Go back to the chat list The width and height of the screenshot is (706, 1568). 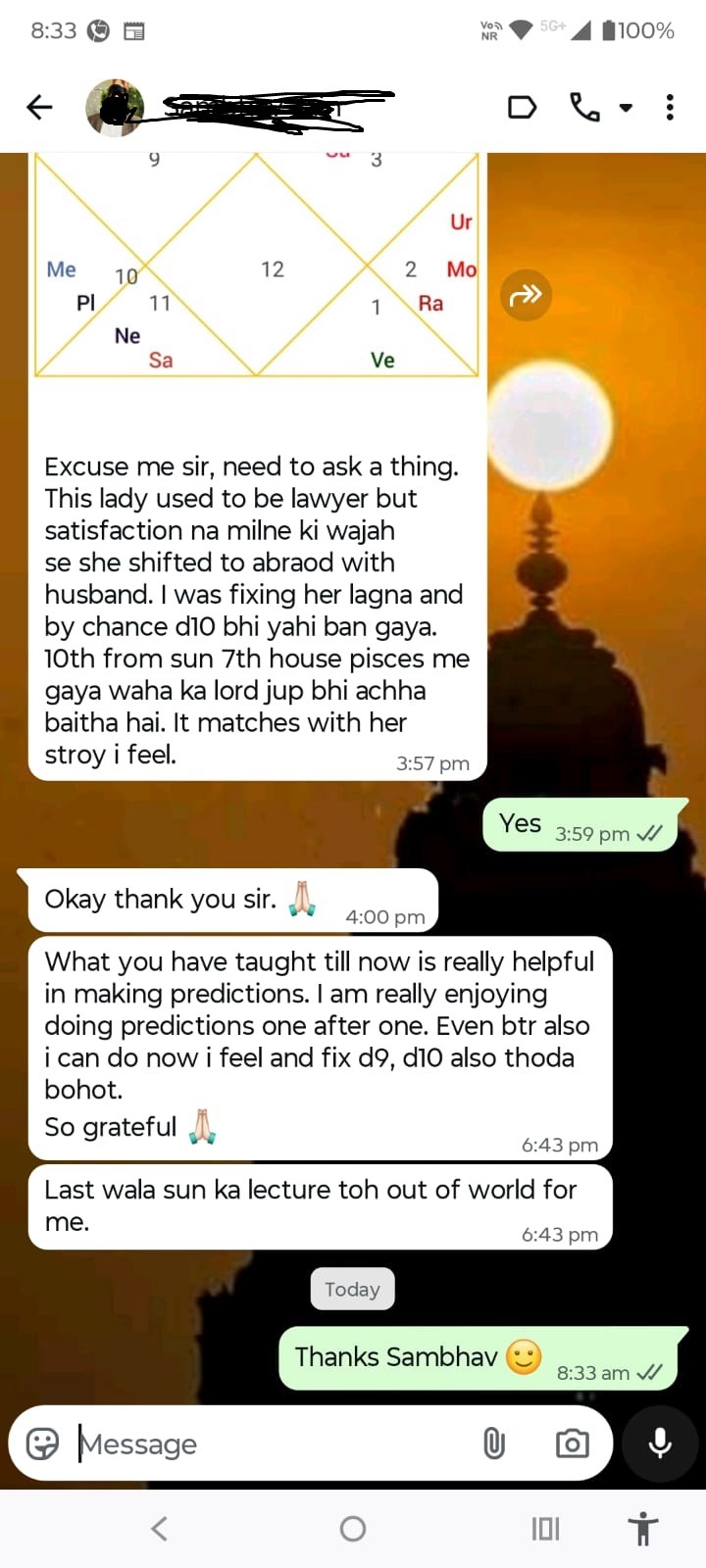39,107
